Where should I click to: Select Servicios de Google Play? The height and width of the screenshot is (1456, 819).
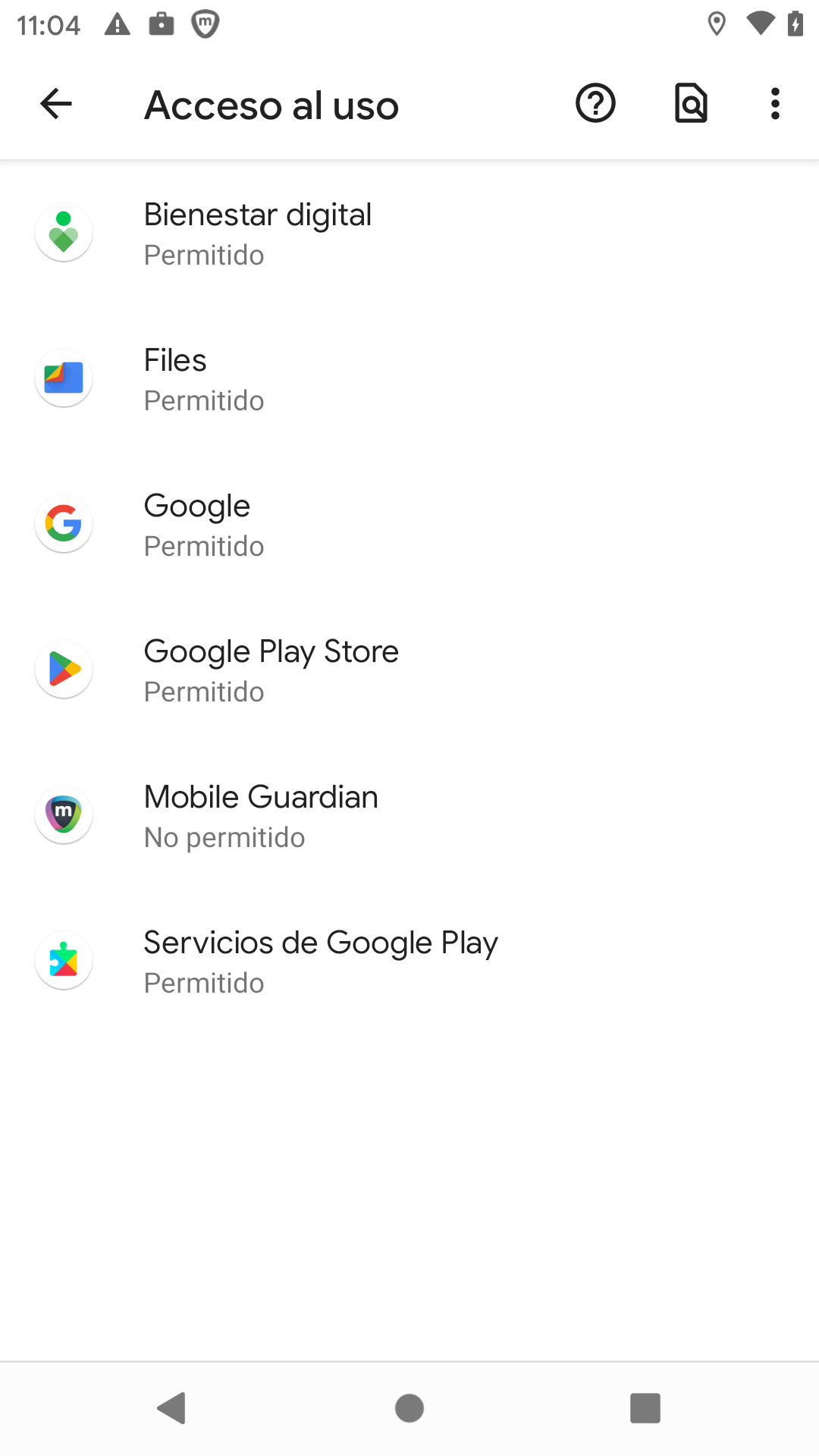coord(409,961)
